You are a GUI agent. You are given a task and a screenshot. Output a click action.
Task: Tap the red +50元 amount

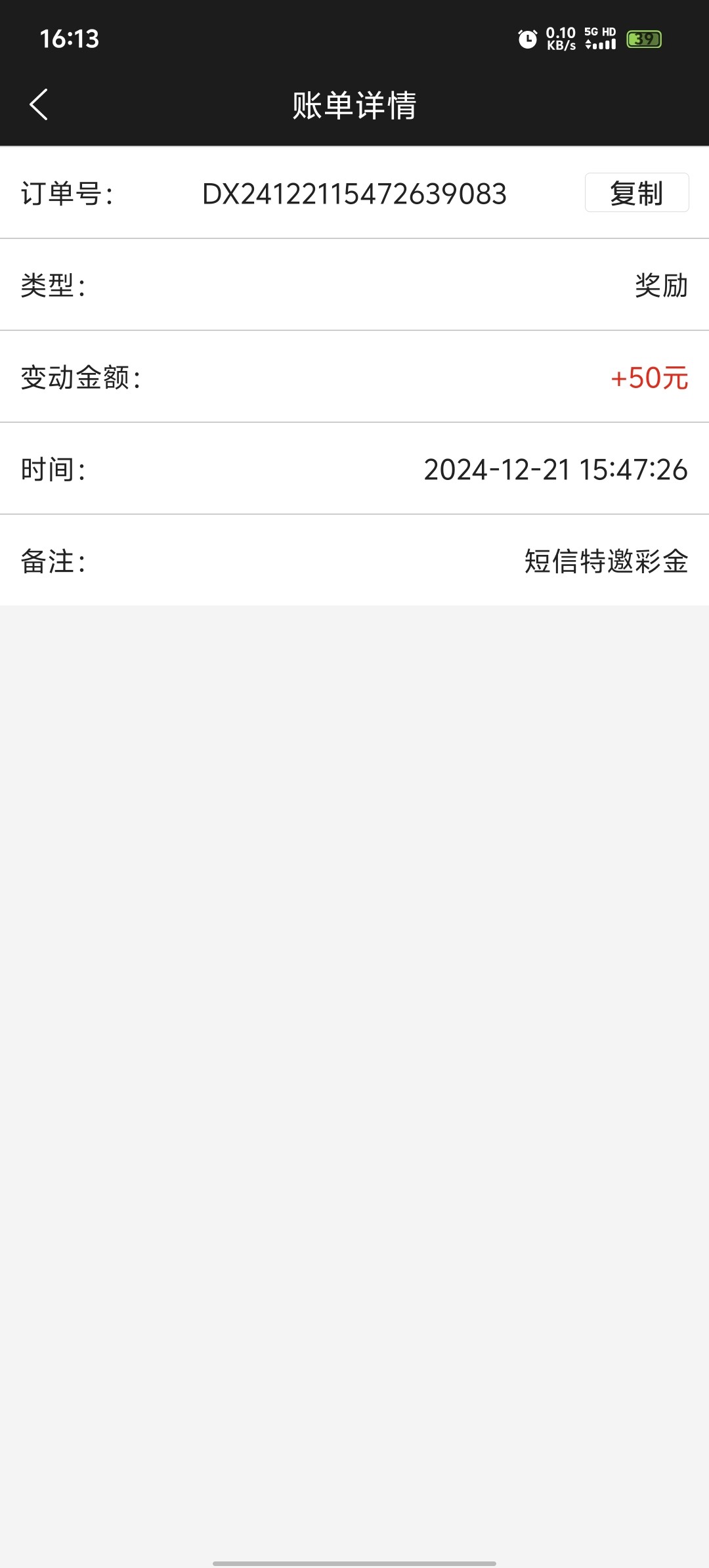tap(649, 376)
